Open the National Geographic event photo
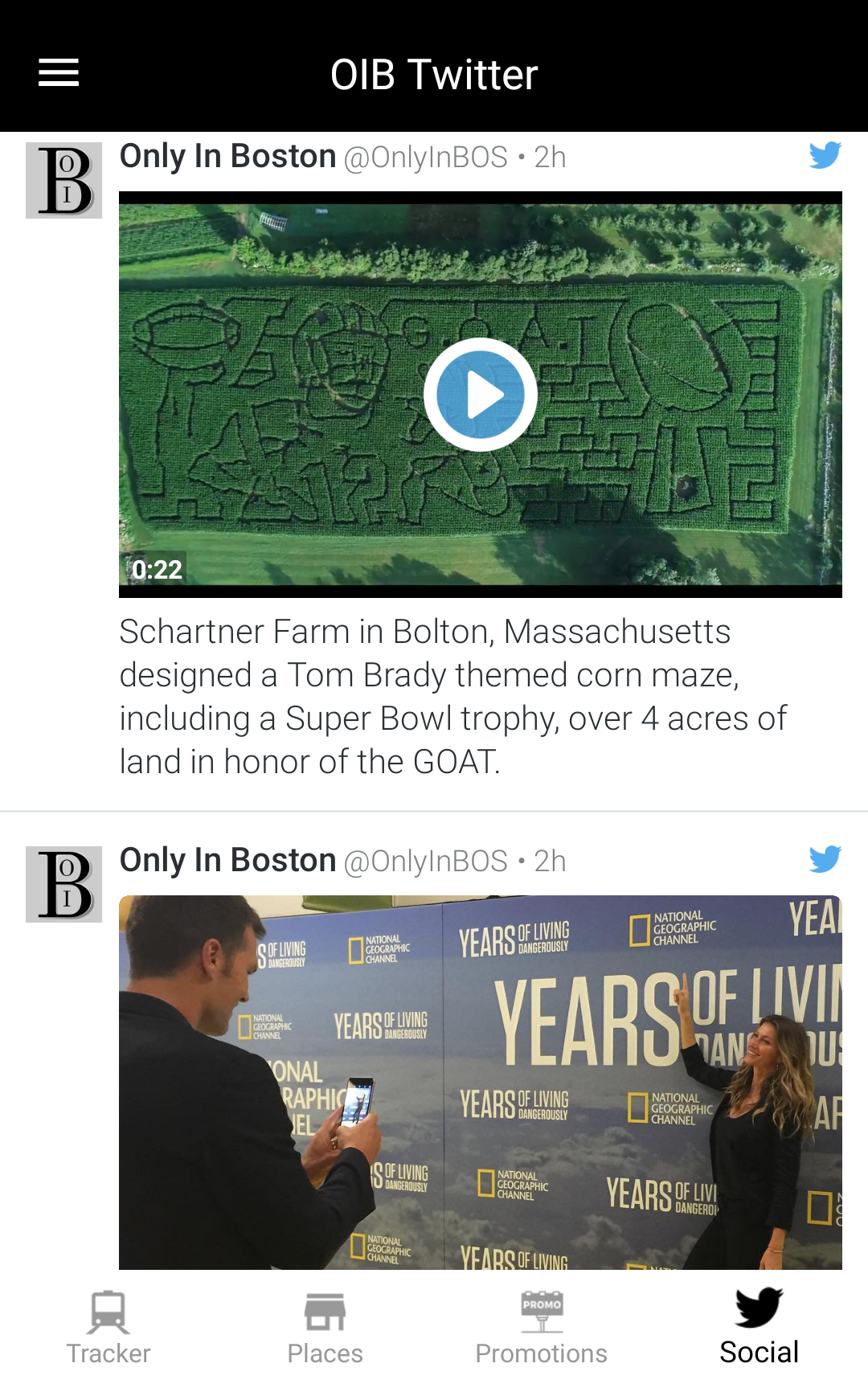This screenshot has width=868, height=1388. click(480, 1082)
